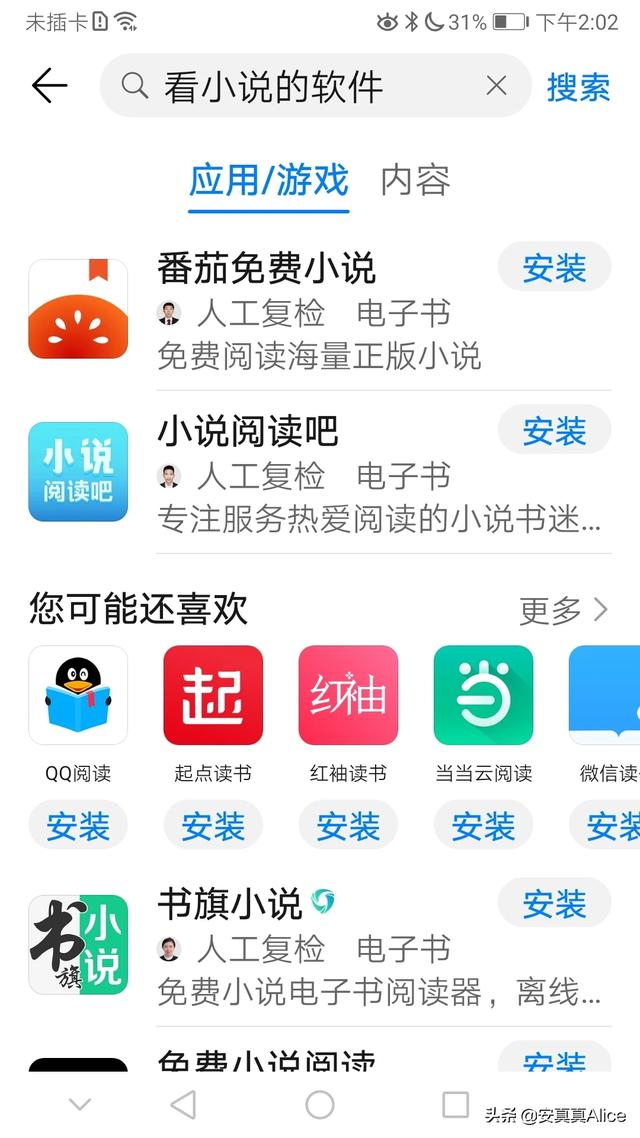Open the 小说阅读吧 app listing
Viewport: 640px width, 1138px height.
pos(319,472)
